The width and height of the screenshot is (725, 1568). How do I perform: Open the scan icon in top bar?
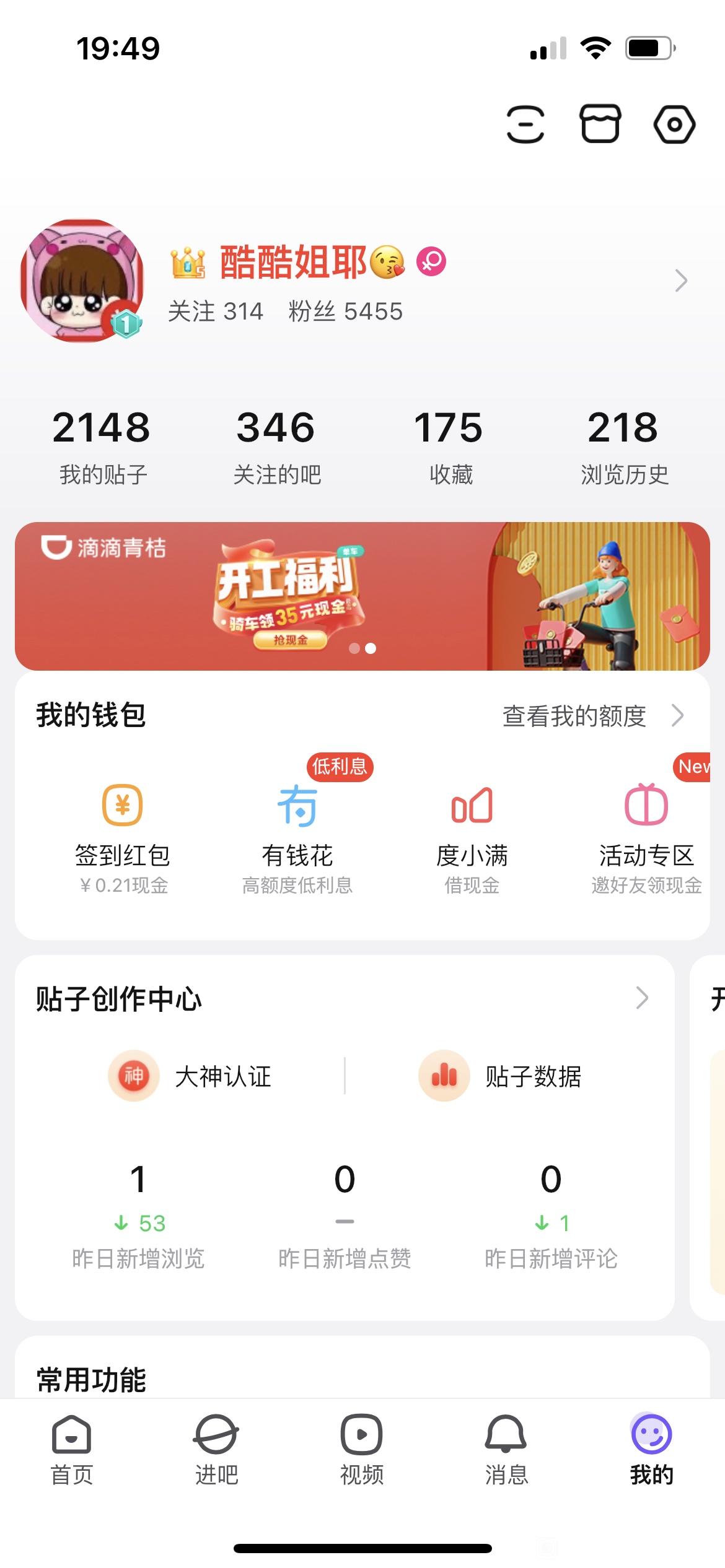coord(525,124)
